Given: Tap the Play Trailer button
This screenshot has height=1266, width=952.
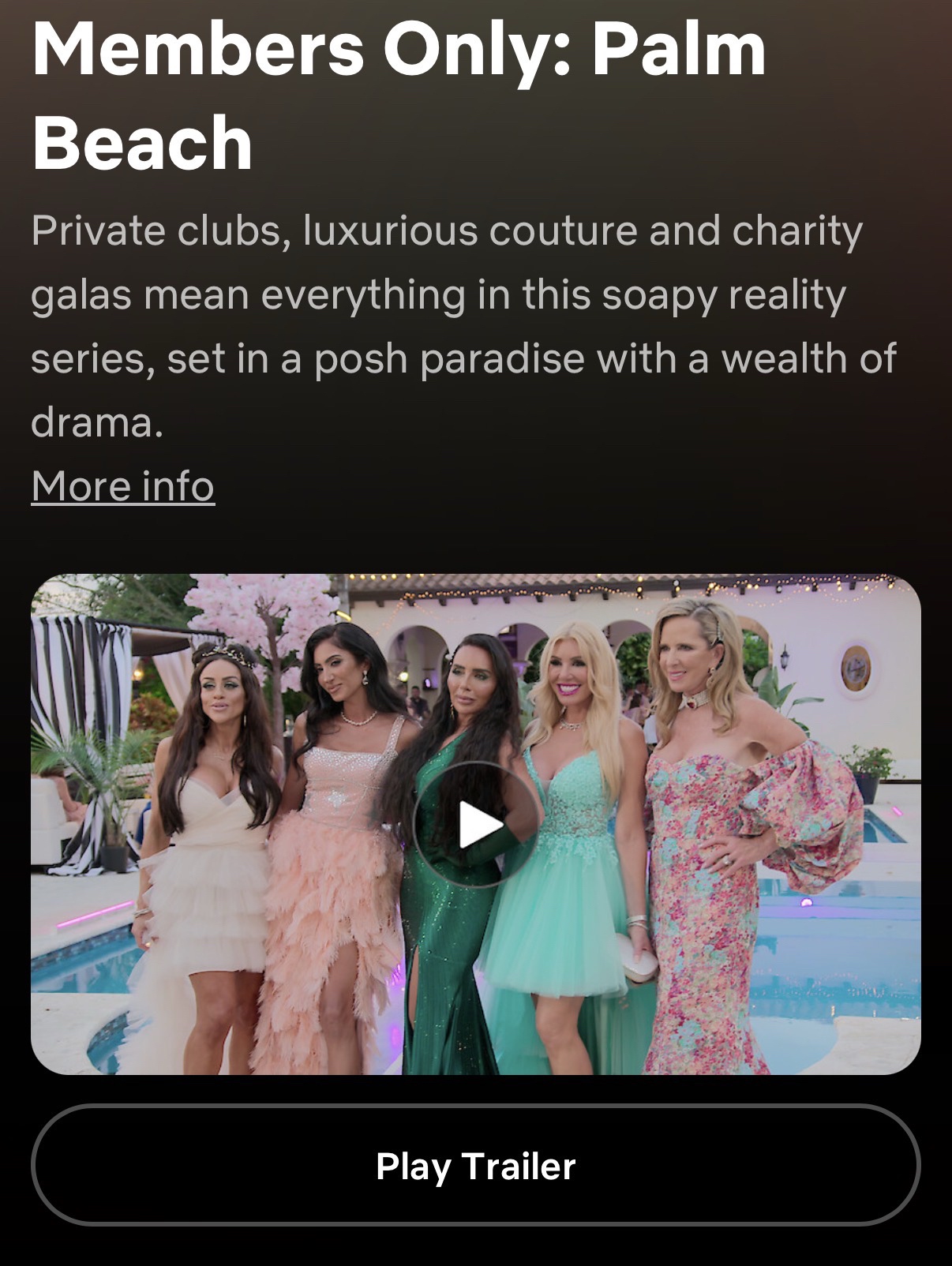Looking at the screenshot, I should pos(475,1165).
